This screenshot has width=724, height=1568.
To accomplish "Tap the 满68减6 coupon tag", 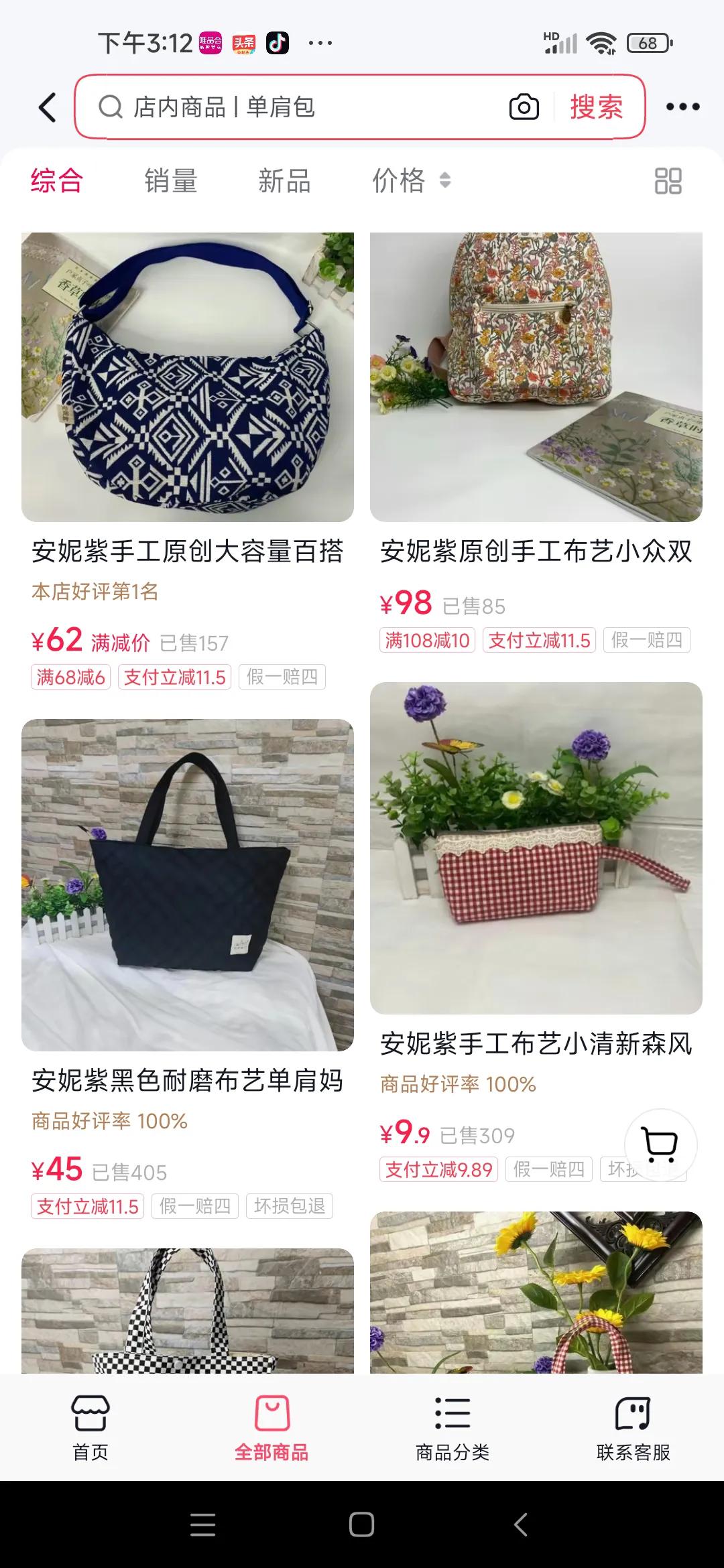I will (70, 677).
